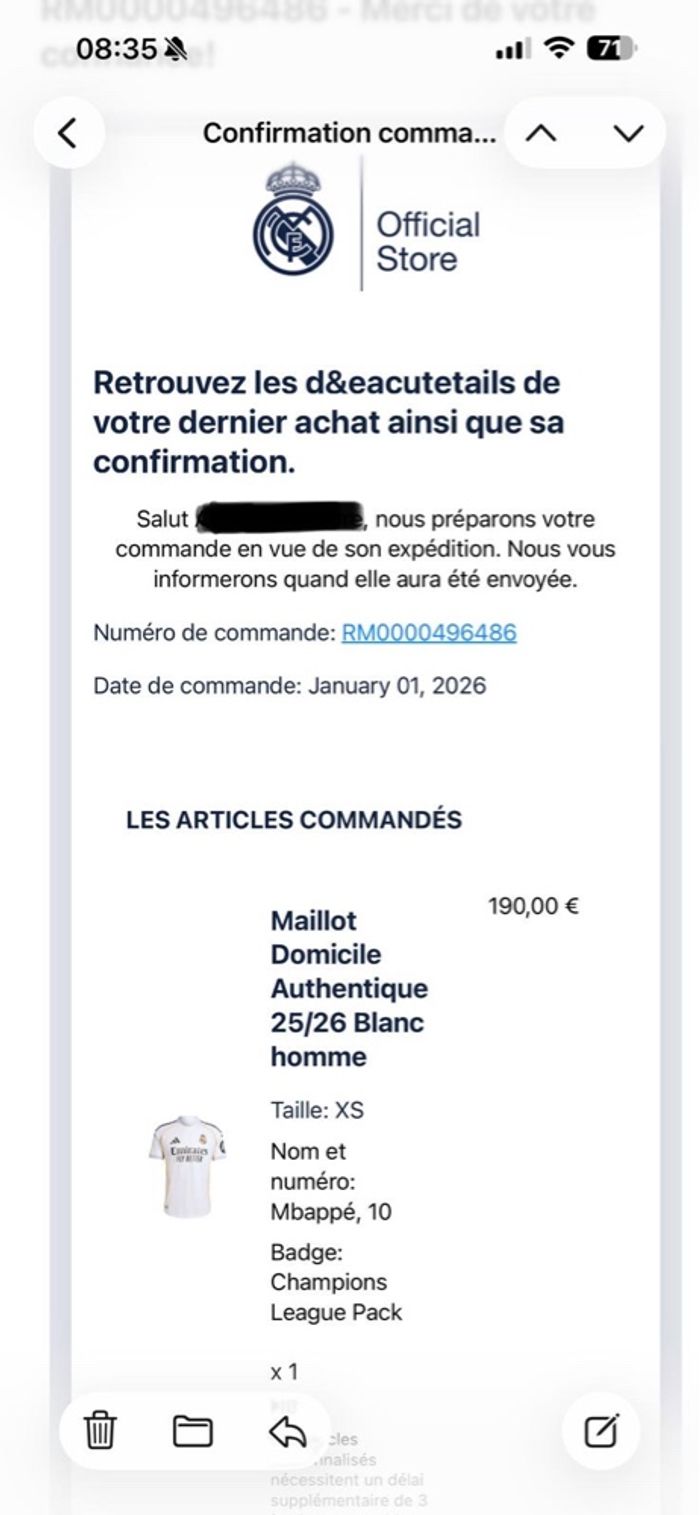Screen dimensions: 700x1515
Task: Jump to the next email
Action: click(x=628, y=133)
